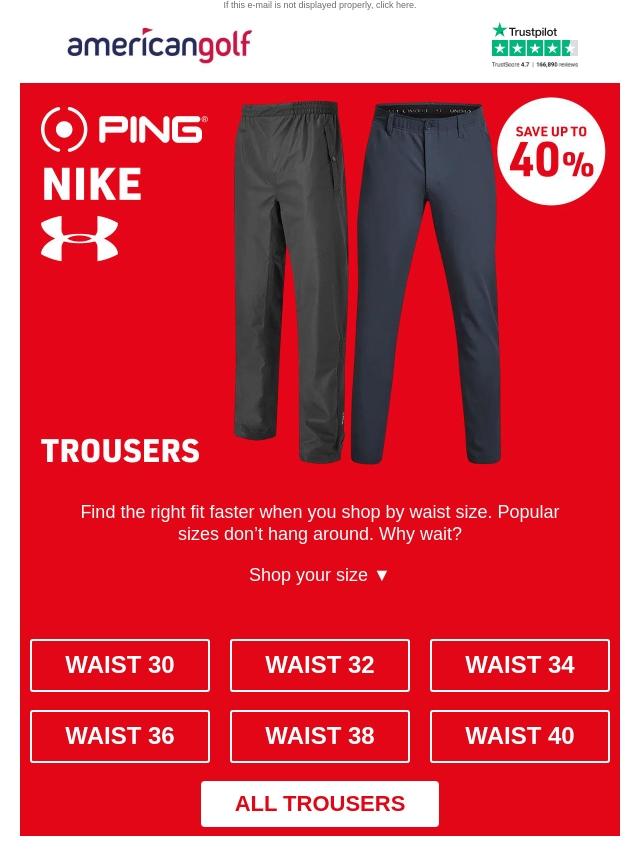Tap the 'click here' link at top
Image resolution: width=640 pixels, height=854 pixels.
(x=395, y=6)
